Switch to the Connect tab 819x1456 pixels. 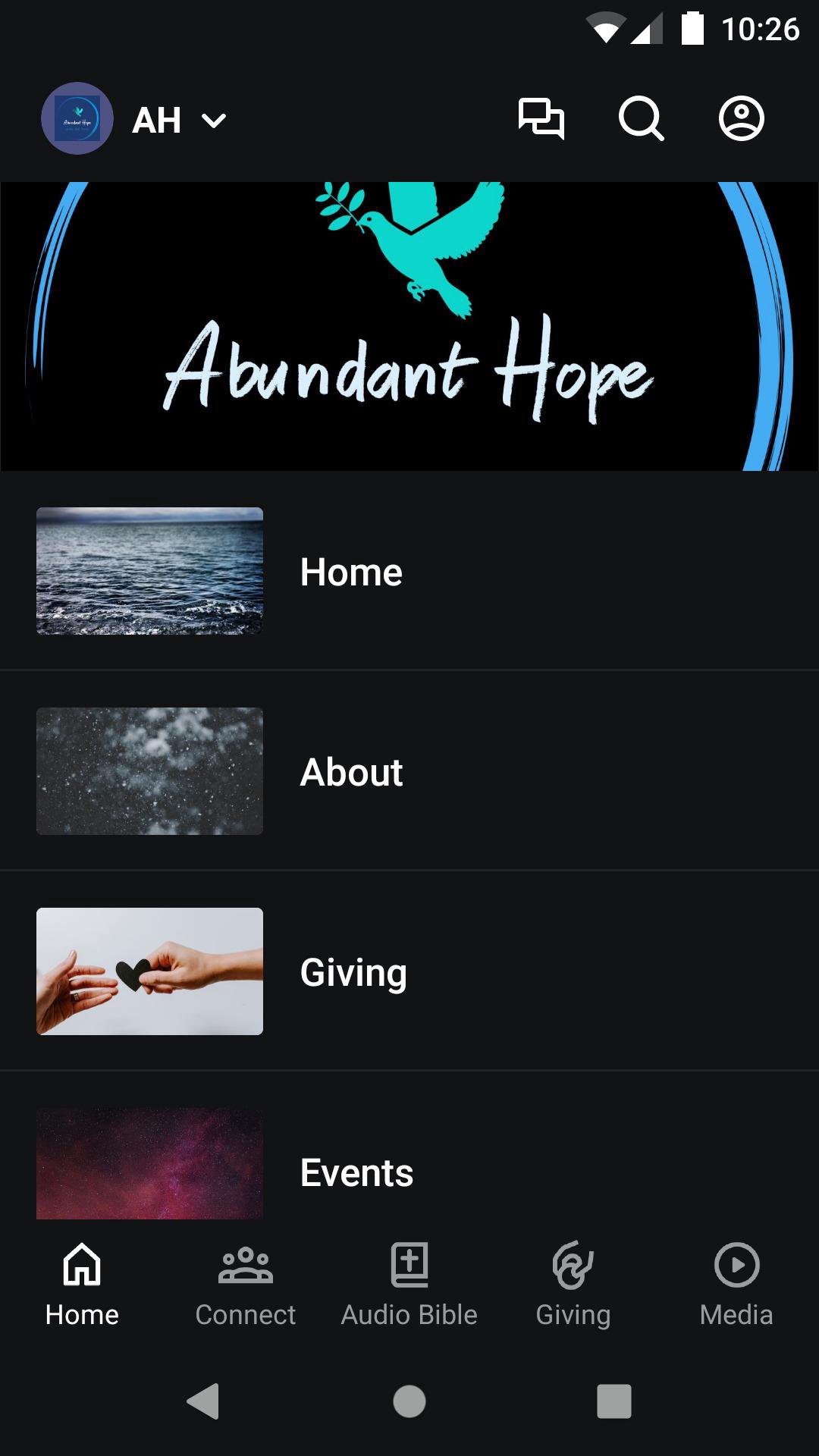(x=245, y=1282)
